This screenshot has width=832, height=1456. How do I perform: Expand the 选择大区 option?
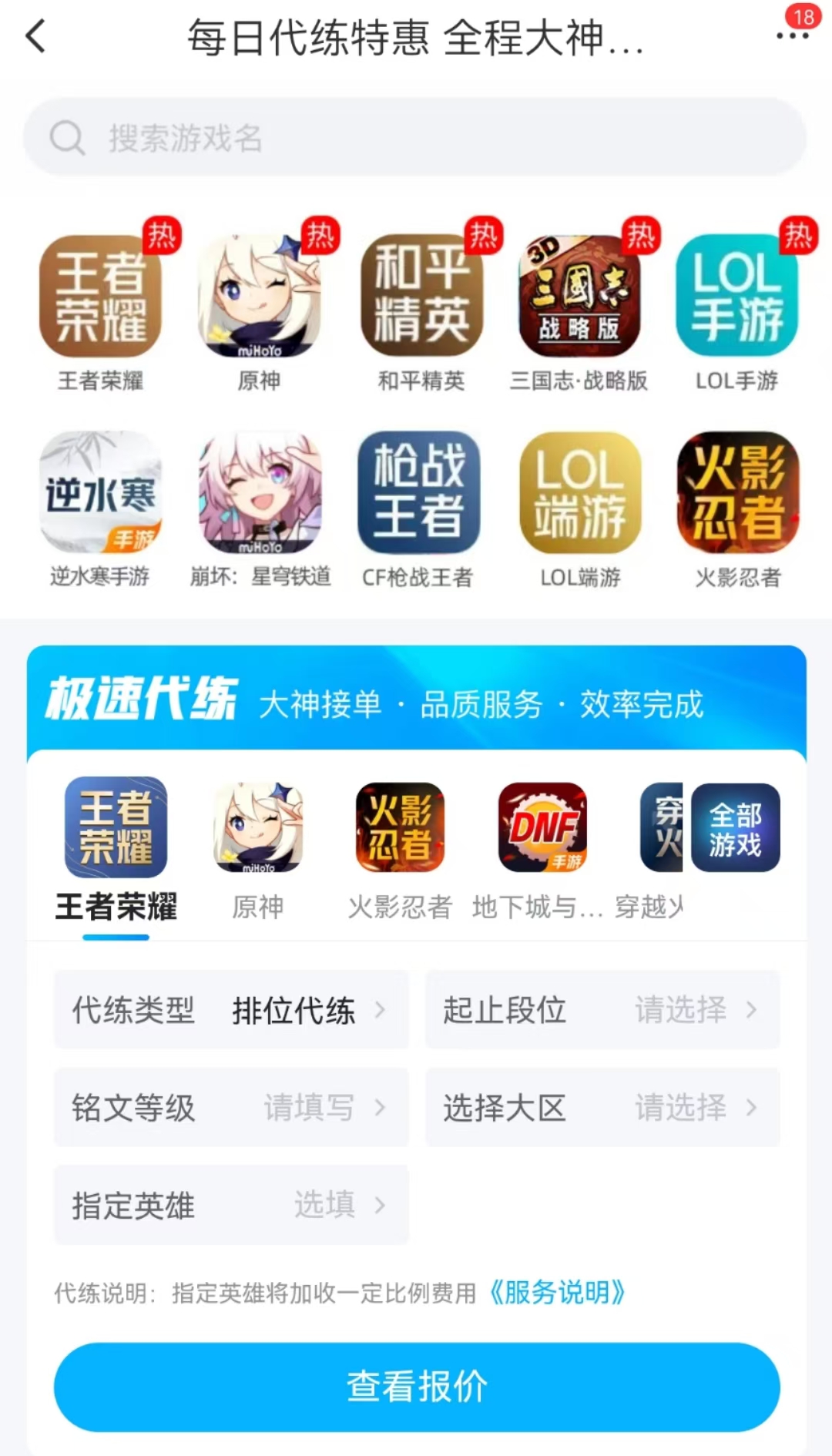[601, 1108]
